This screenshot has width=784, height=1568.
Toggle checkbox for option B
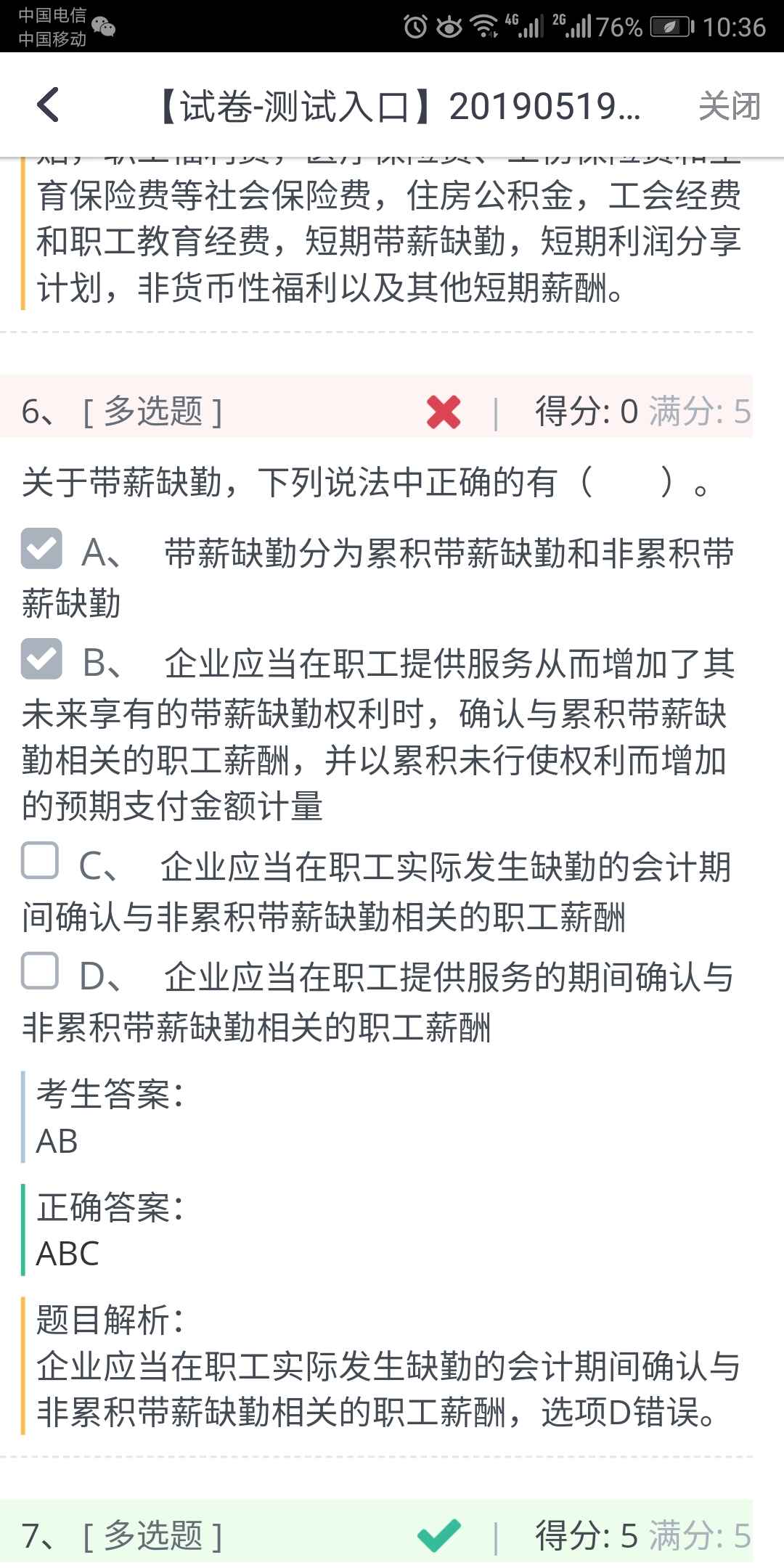tap(41, 659)
